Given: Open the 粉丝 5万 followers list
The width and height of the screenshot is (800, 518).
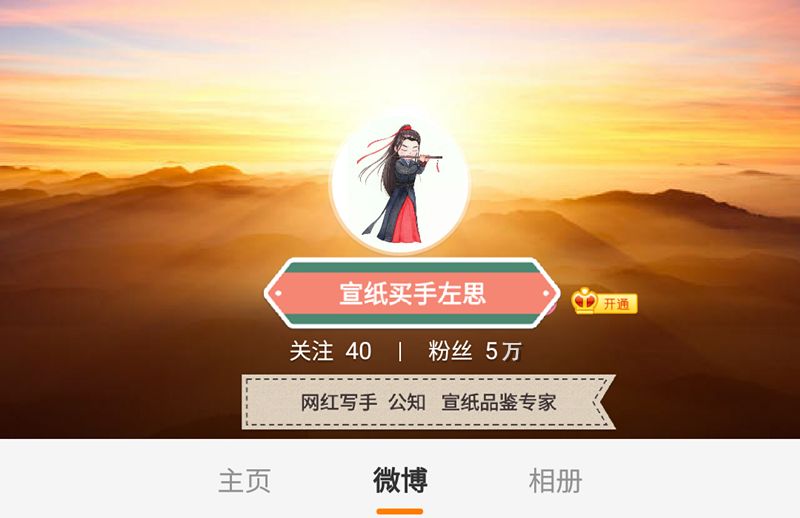Looking at the screenshot, I should [474, 351].
